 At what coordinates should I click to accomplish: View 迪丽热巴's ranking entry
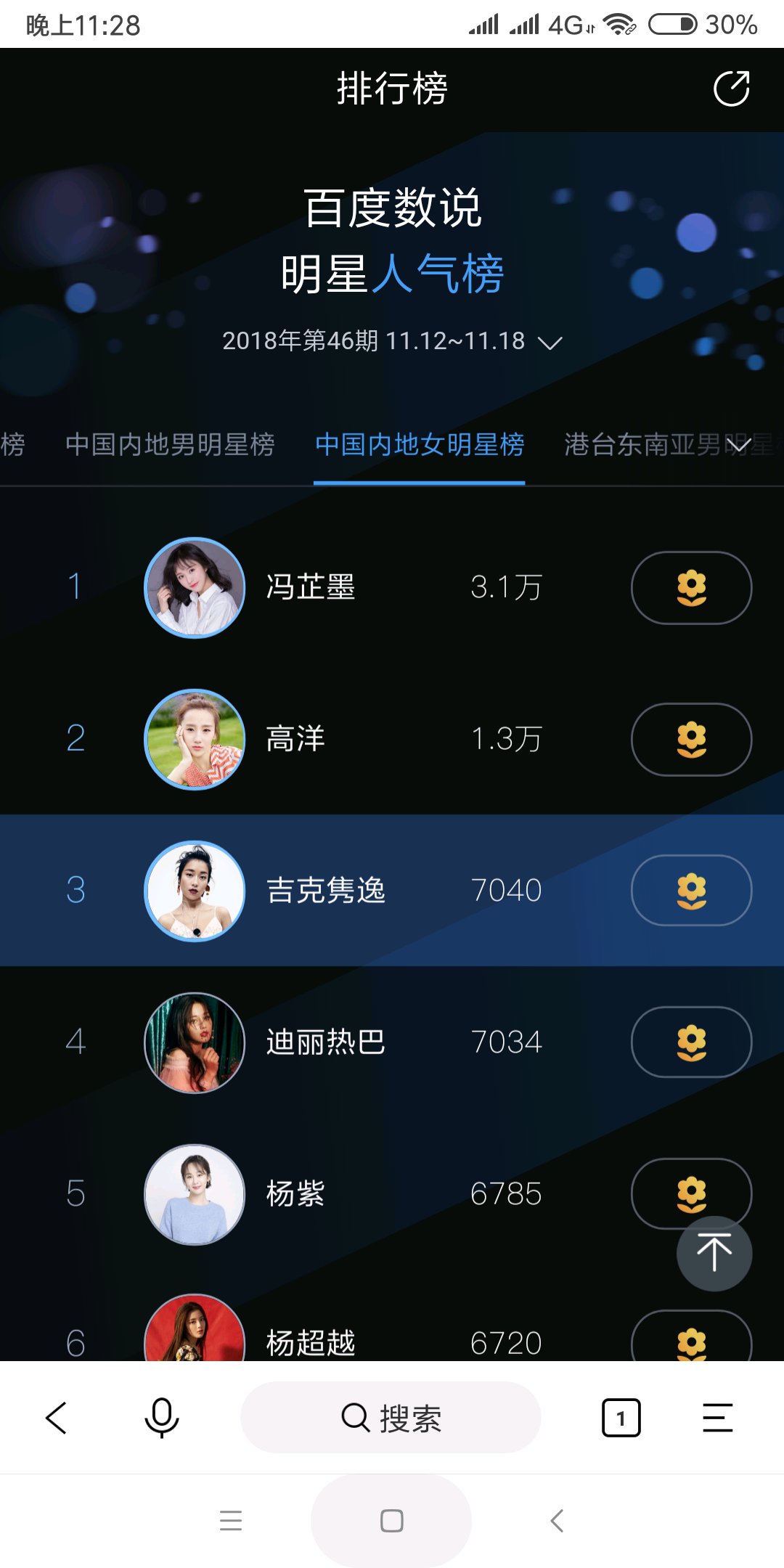coord(325,1042)
